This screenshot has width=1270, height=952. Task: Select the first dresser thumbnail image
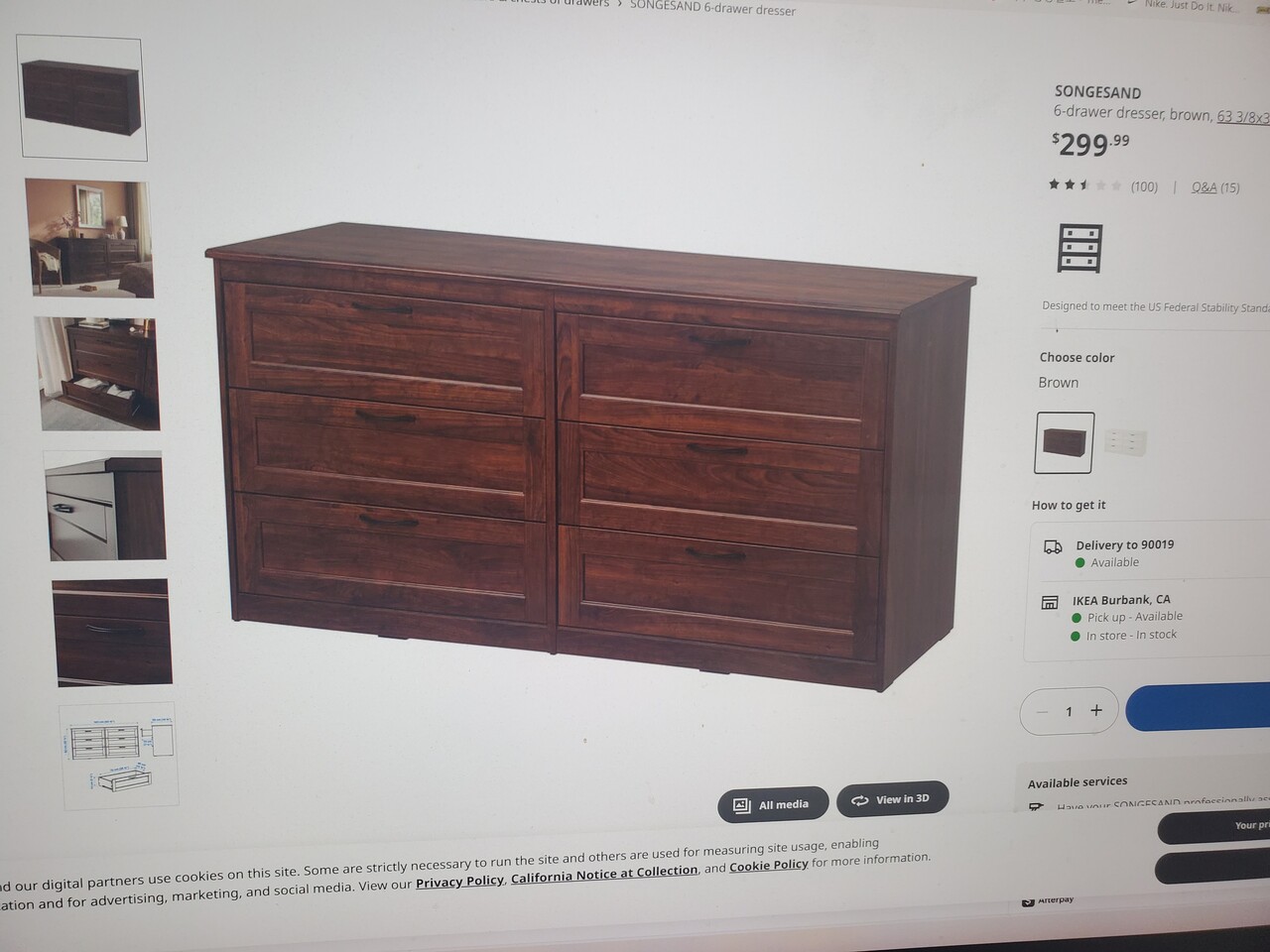tap(81, 98)
